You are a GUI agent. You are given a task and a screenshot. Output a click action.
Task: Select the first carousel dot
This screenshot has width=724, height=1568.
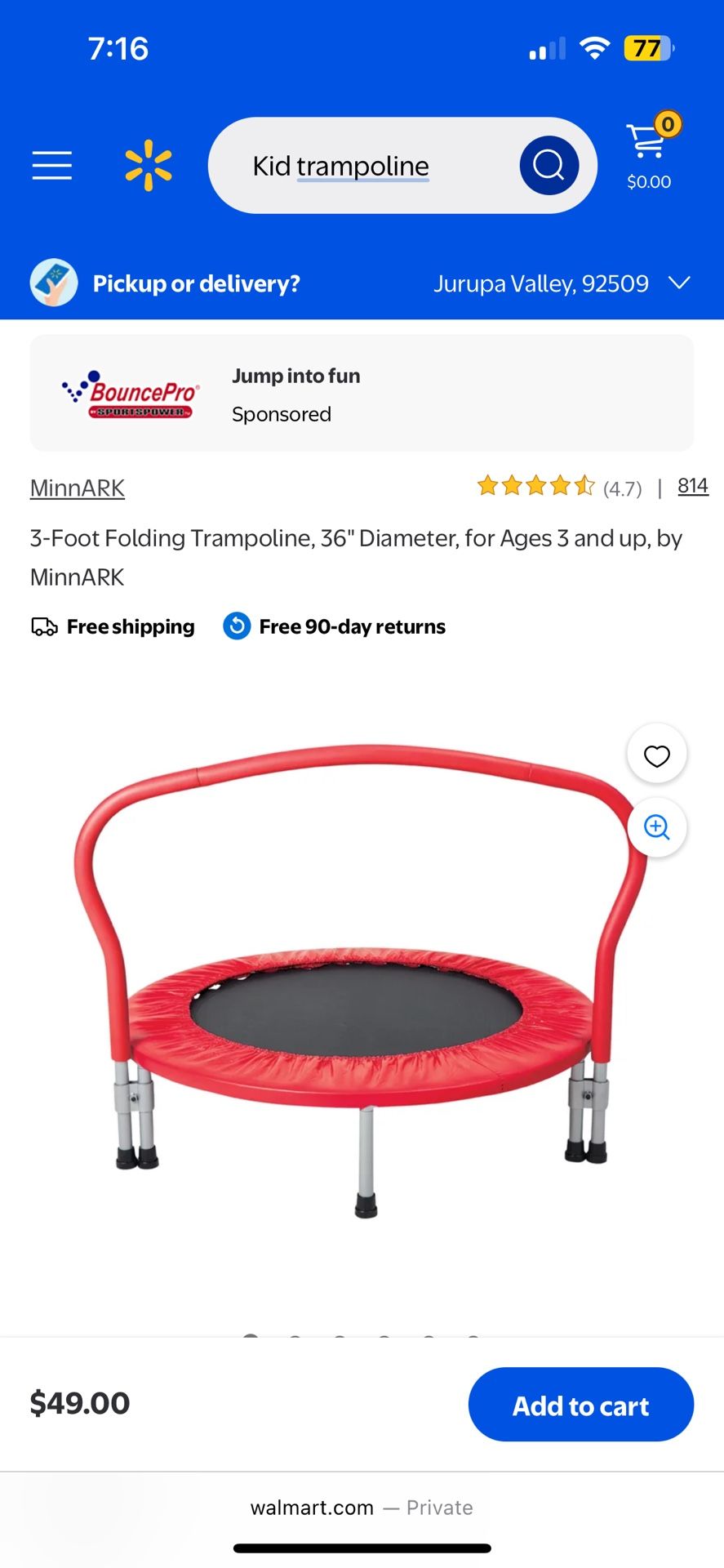click(x=251, y=1339)
